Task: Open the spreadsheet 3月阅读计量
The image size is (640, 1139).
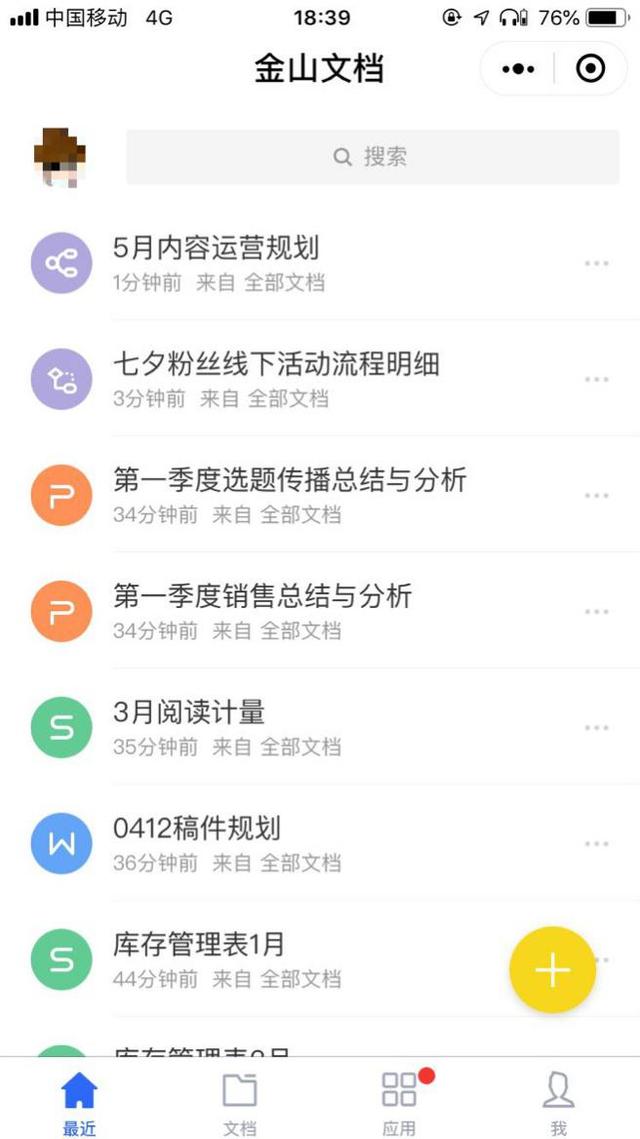Action: pos(189,712)
